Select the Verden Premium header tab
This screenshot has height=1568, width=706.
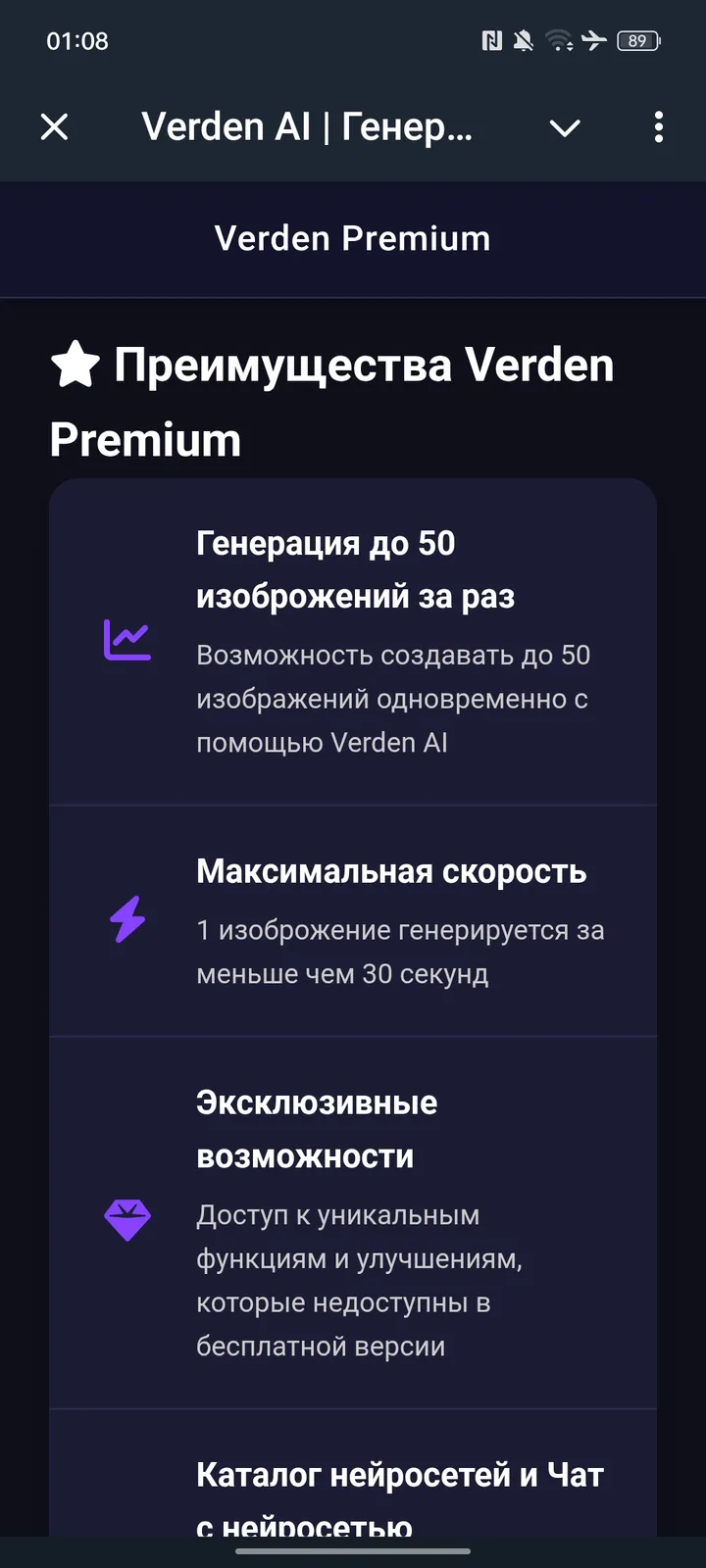coord(353,238)
